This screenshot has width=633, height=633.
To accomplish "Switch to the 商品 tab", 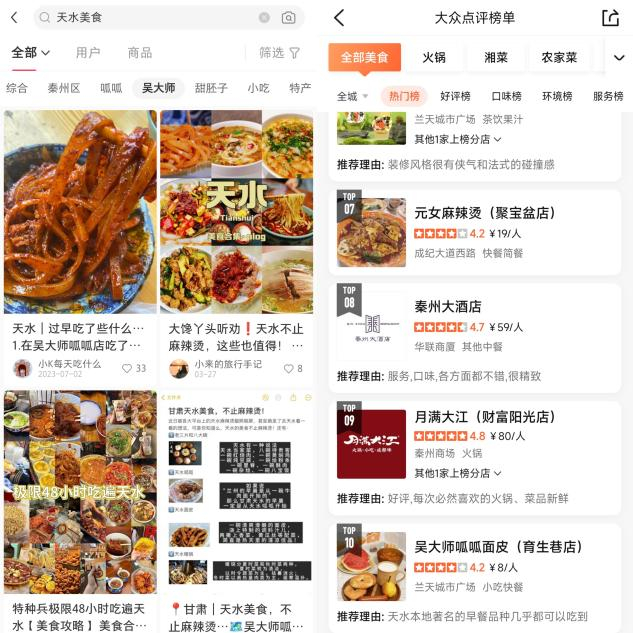I will (x=140, y=53).
